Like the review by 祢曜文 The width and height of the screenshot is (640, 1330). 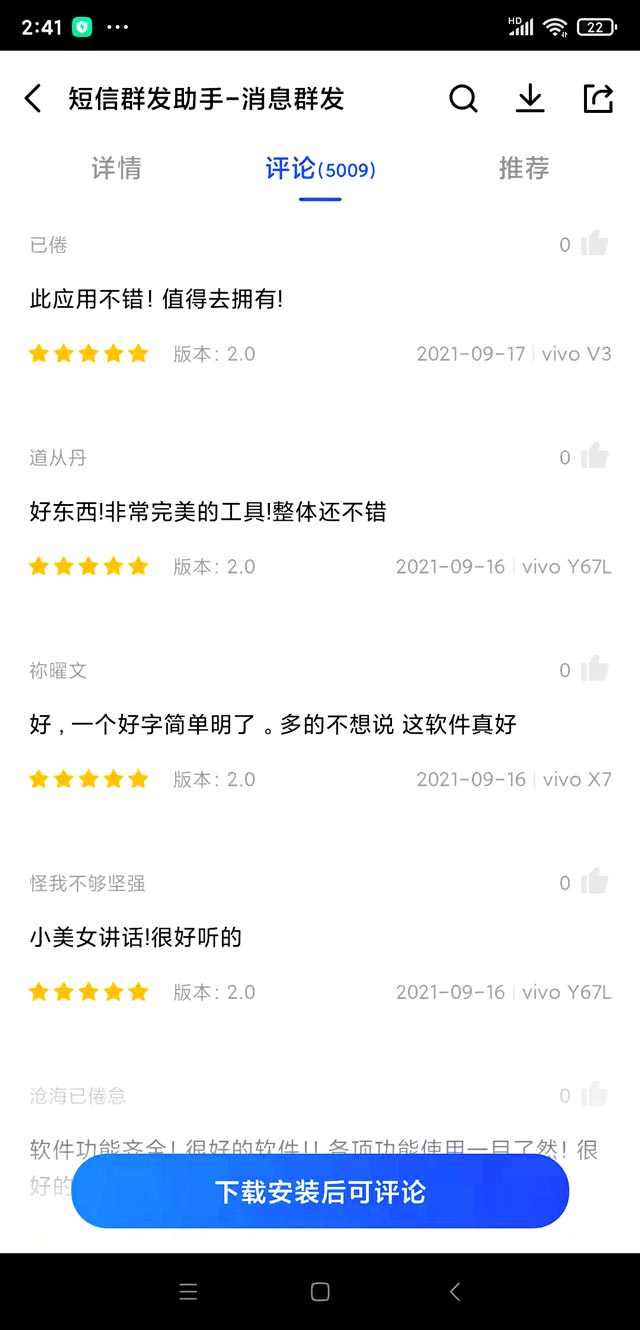pos(594,670)
